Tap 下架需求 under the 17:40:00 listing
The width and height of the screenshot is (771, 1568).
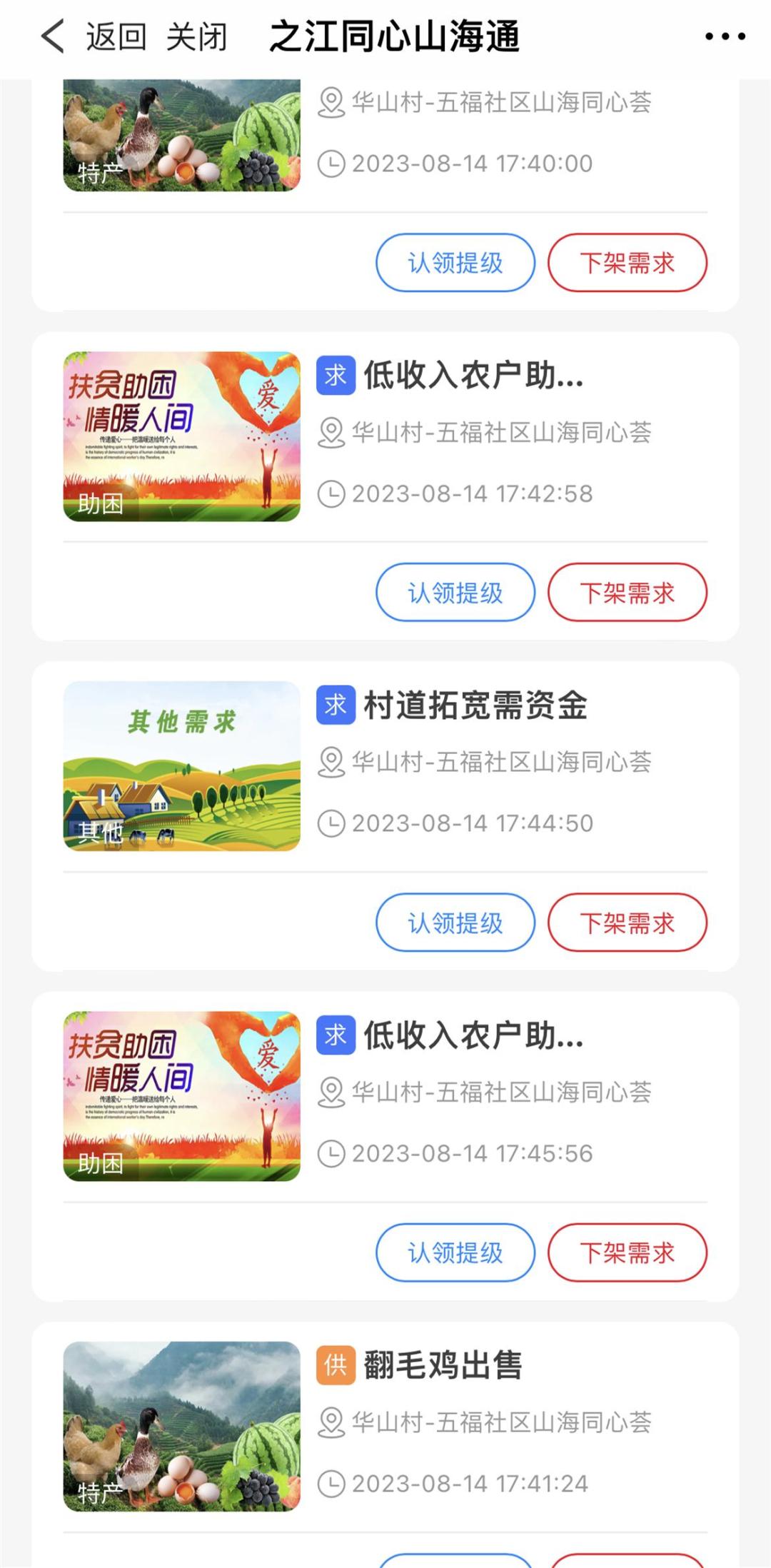pyautogui.click(x=627, y=263)
